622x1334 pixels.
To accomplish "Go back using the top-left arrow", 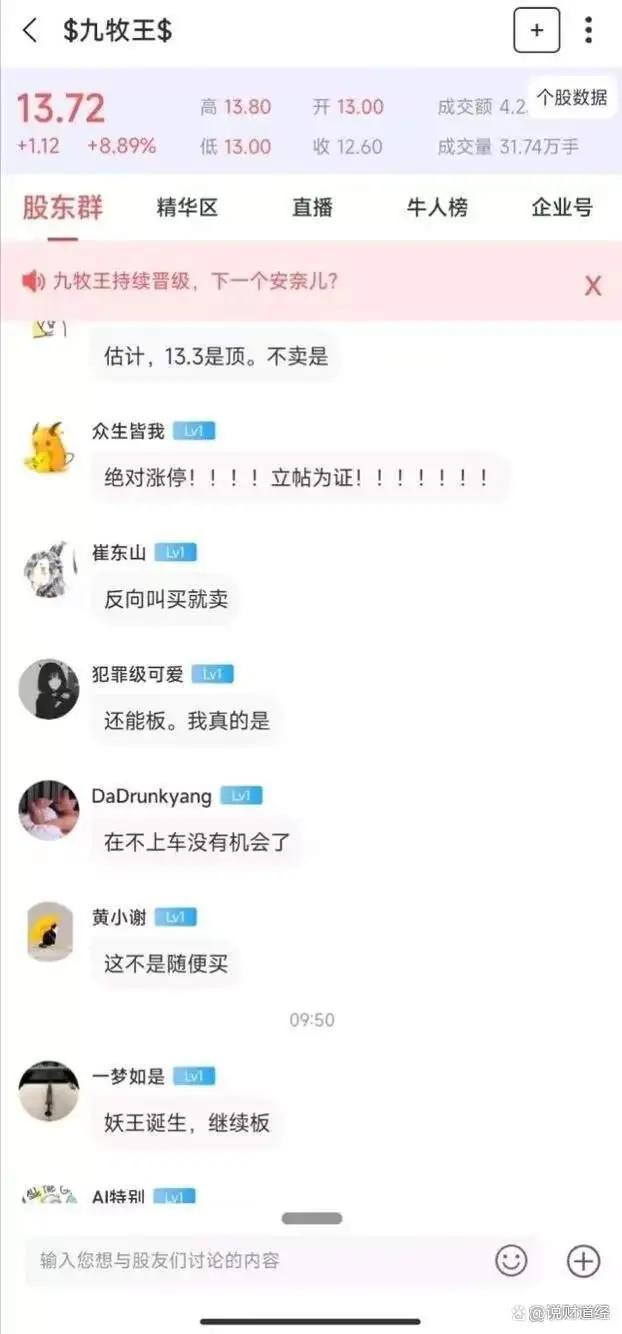I will click(30, 30).
